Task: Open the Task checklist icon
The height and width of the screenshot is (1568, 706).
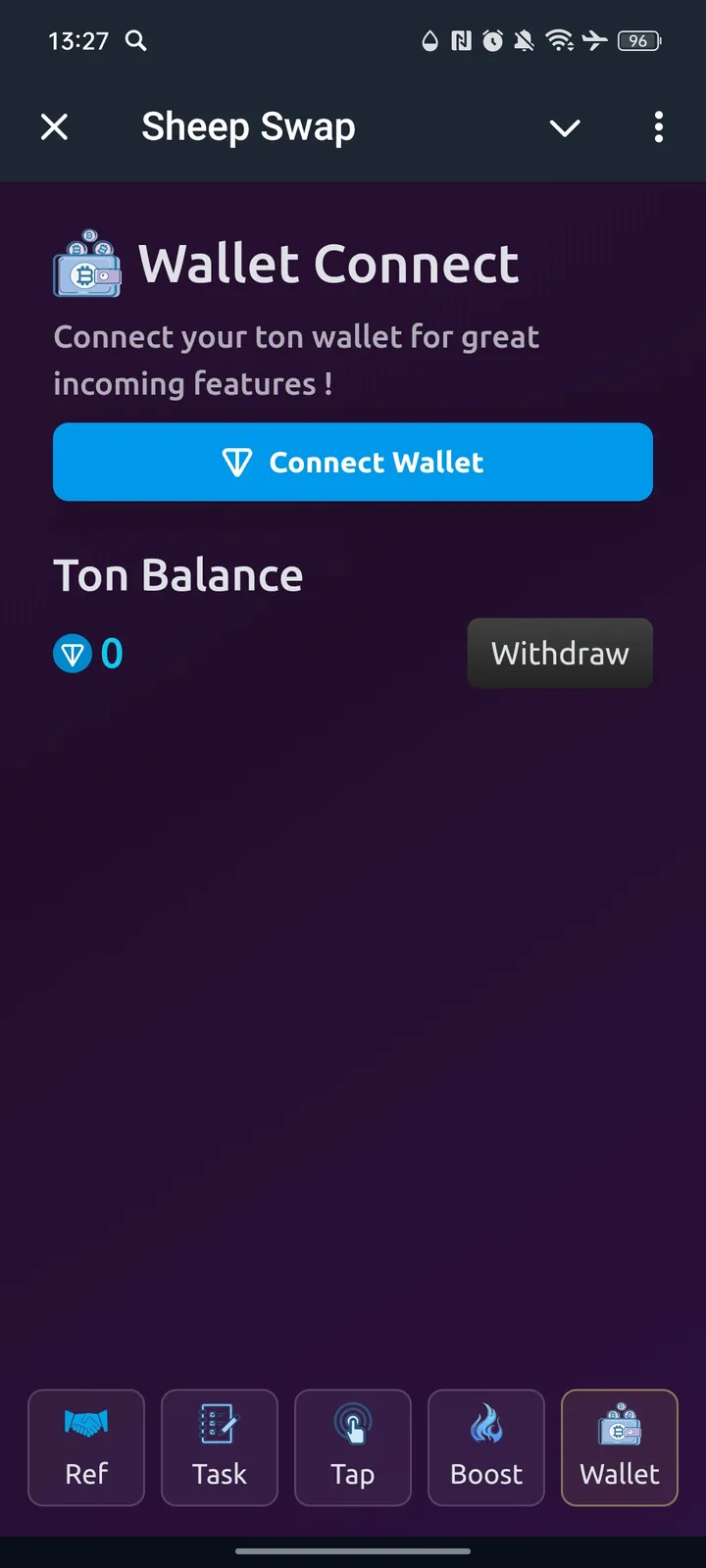Action: coord(220,1423)
